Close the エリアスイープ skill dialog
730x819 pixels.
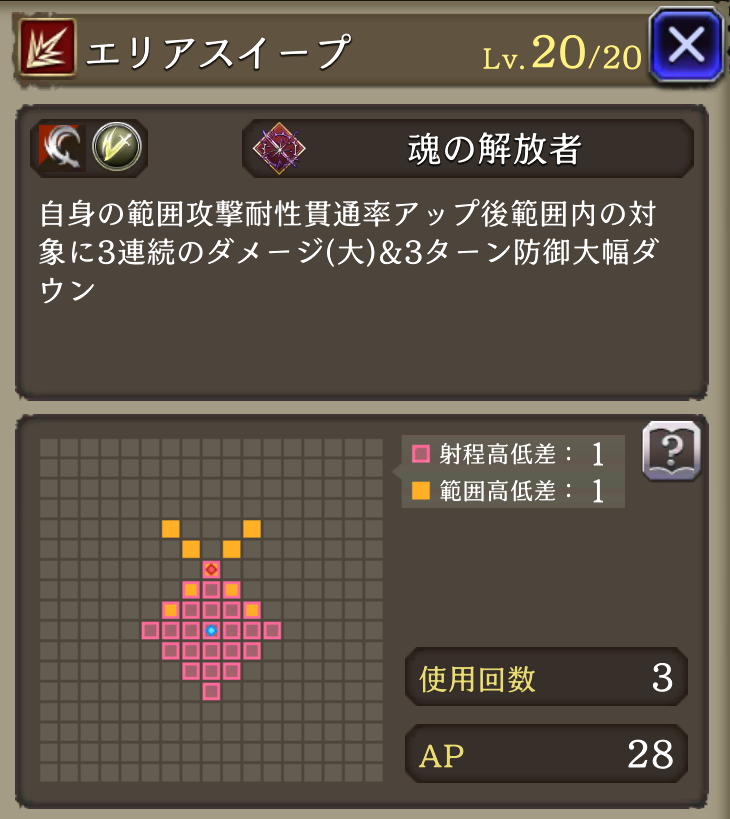pos(685,45)
